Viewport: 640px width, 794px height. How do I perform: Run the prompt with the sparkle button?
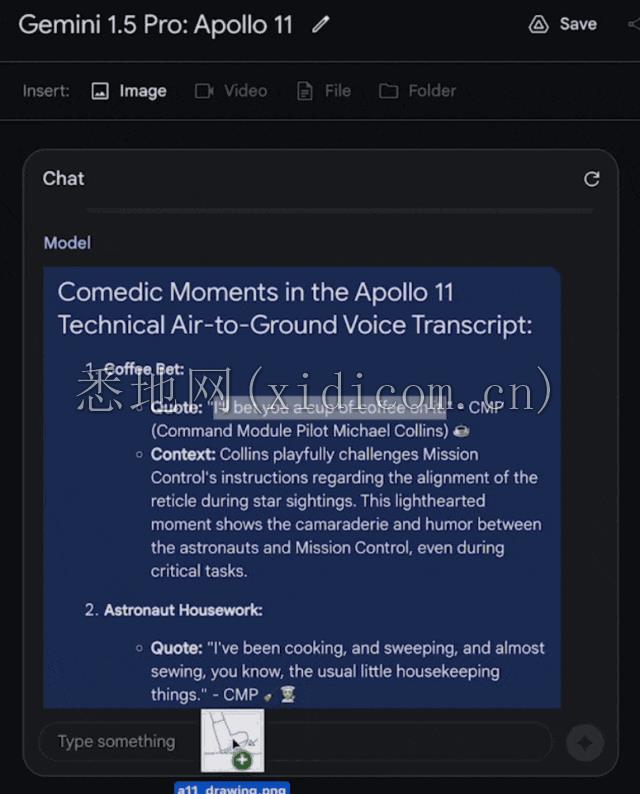(x=585, y=742)
